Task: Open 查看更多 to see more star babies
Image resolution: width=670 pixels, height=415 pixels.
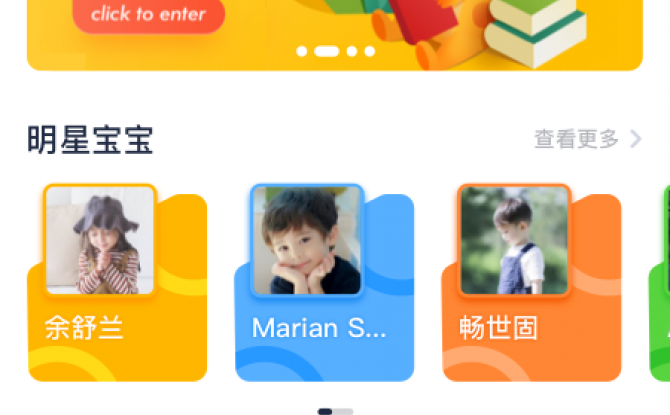Action: click(x=587, y=139)
